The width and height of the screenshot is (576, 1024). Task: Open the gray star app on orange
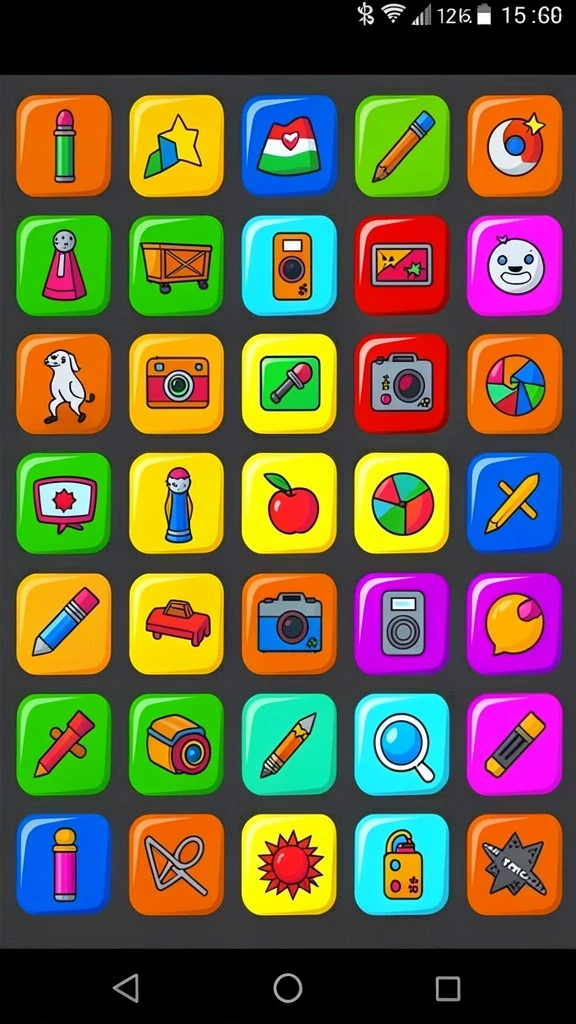click(515, 864)
